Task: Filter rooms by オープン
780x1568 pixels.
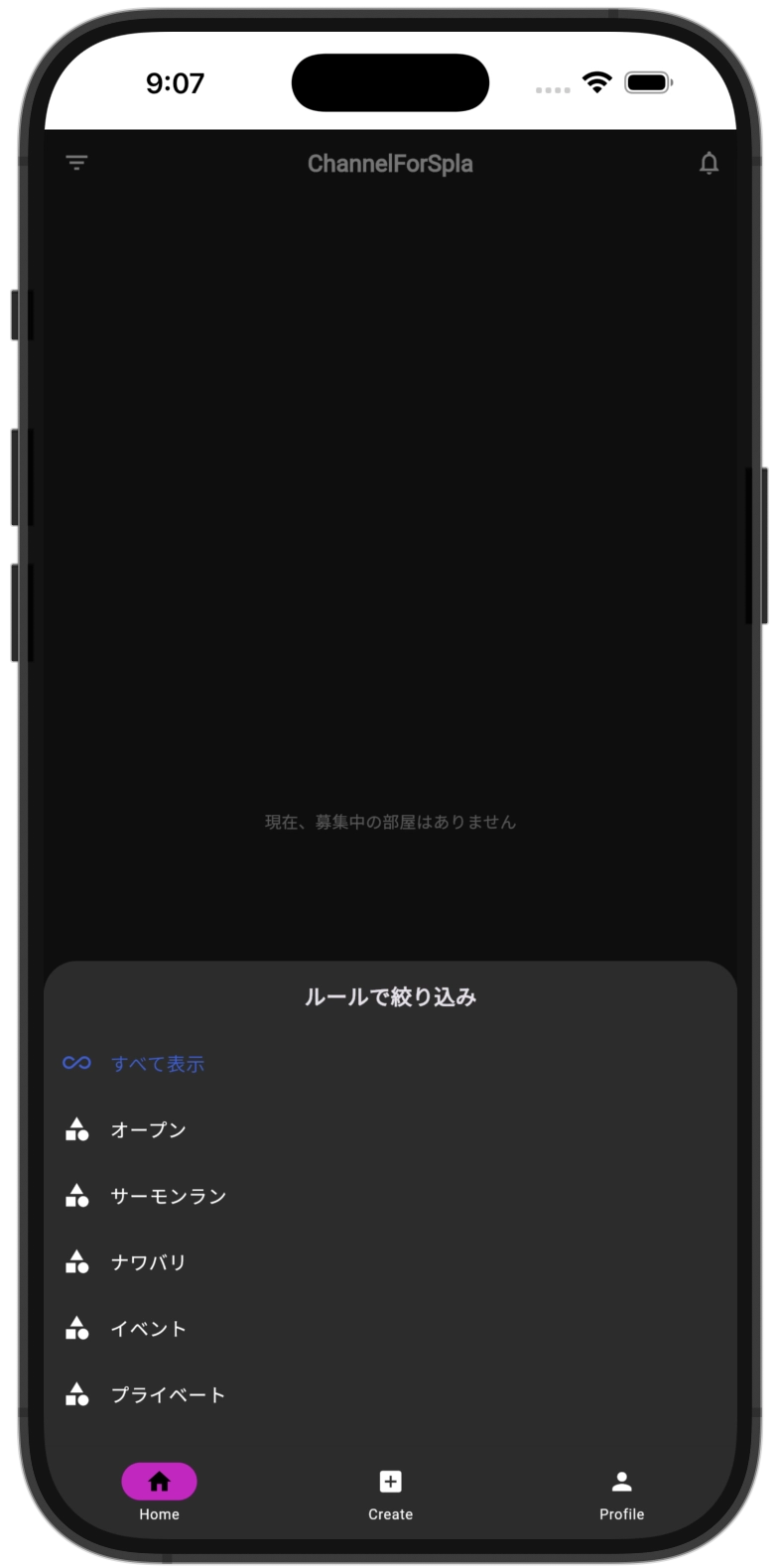Action: pos(148,1130)
